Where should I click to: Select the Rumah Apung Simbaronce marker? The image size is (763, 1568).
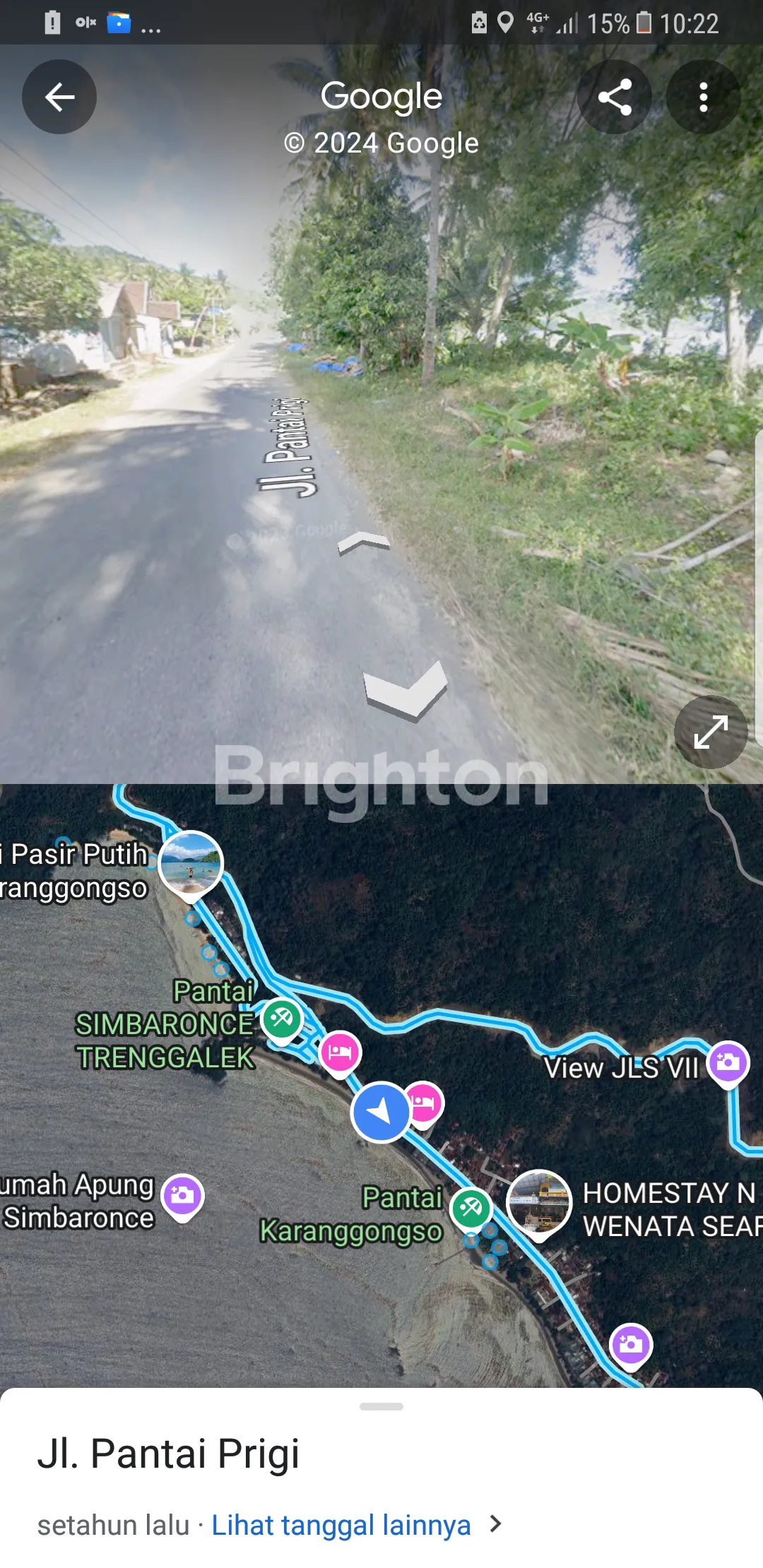[182, 1195]
